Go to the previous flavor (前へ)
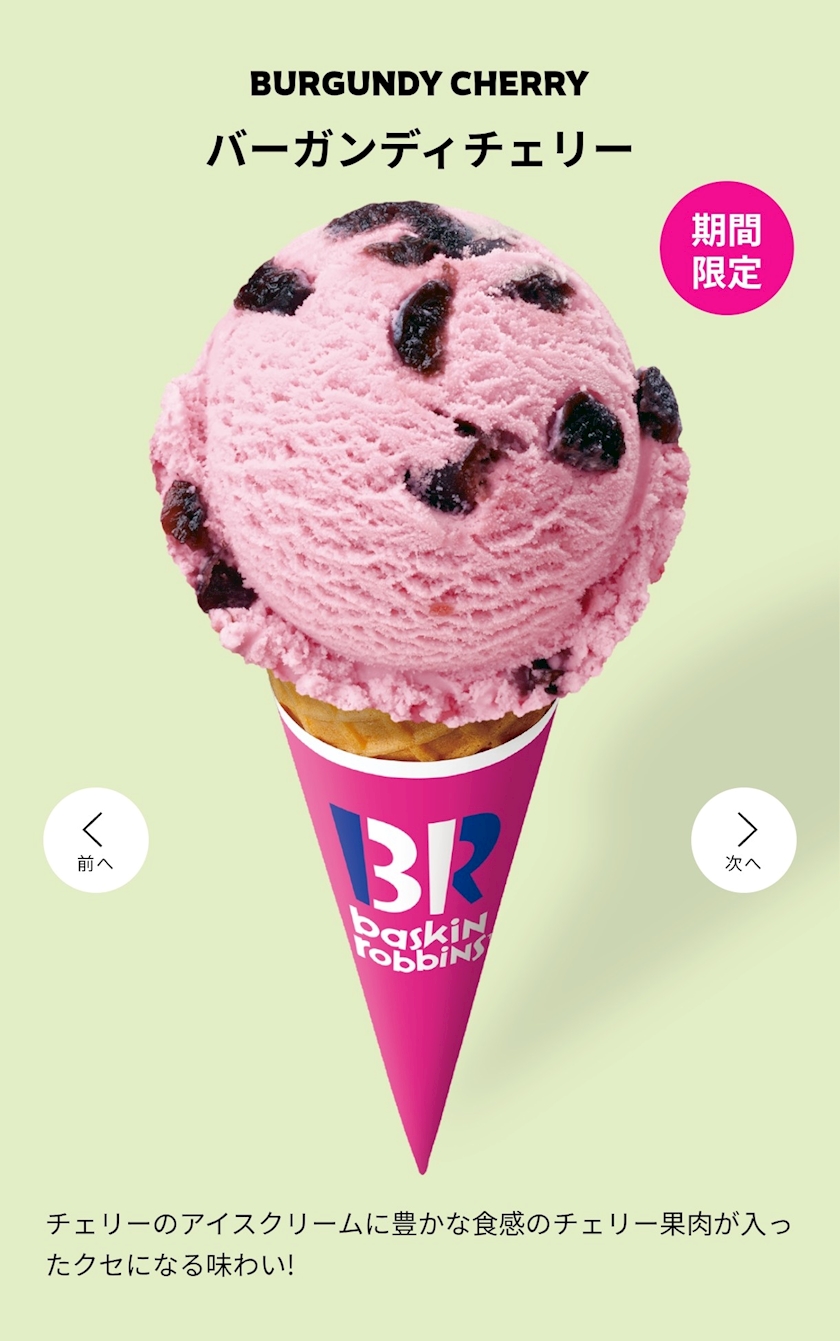This screenshot has height=1341, width=840. (x=96, y=840)
